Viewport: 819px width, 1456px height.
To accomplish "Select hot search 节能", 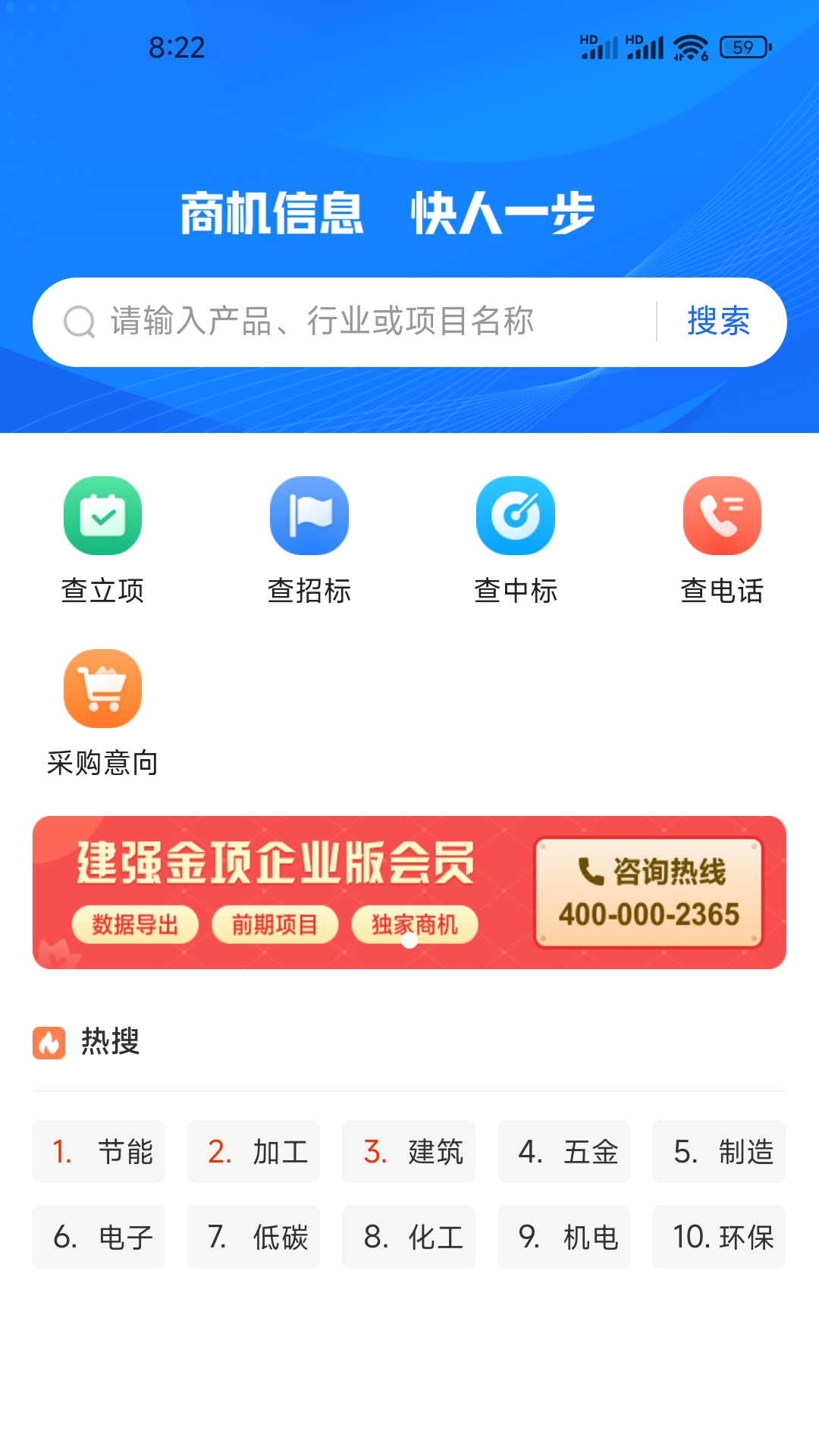I will [99, 1151].
